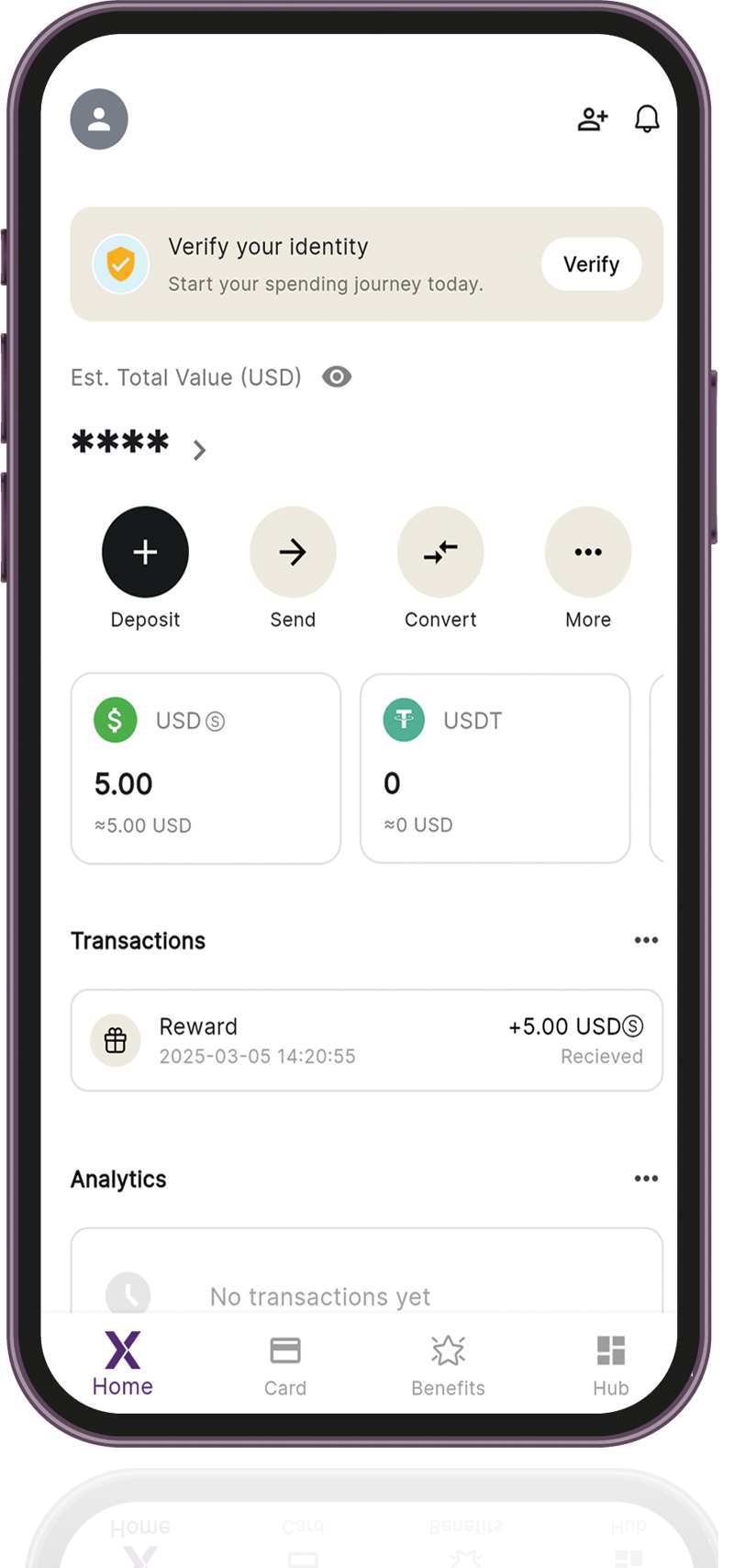Select the Send arrow icon
Screen dimensions: 734x1568
(293, 552)
